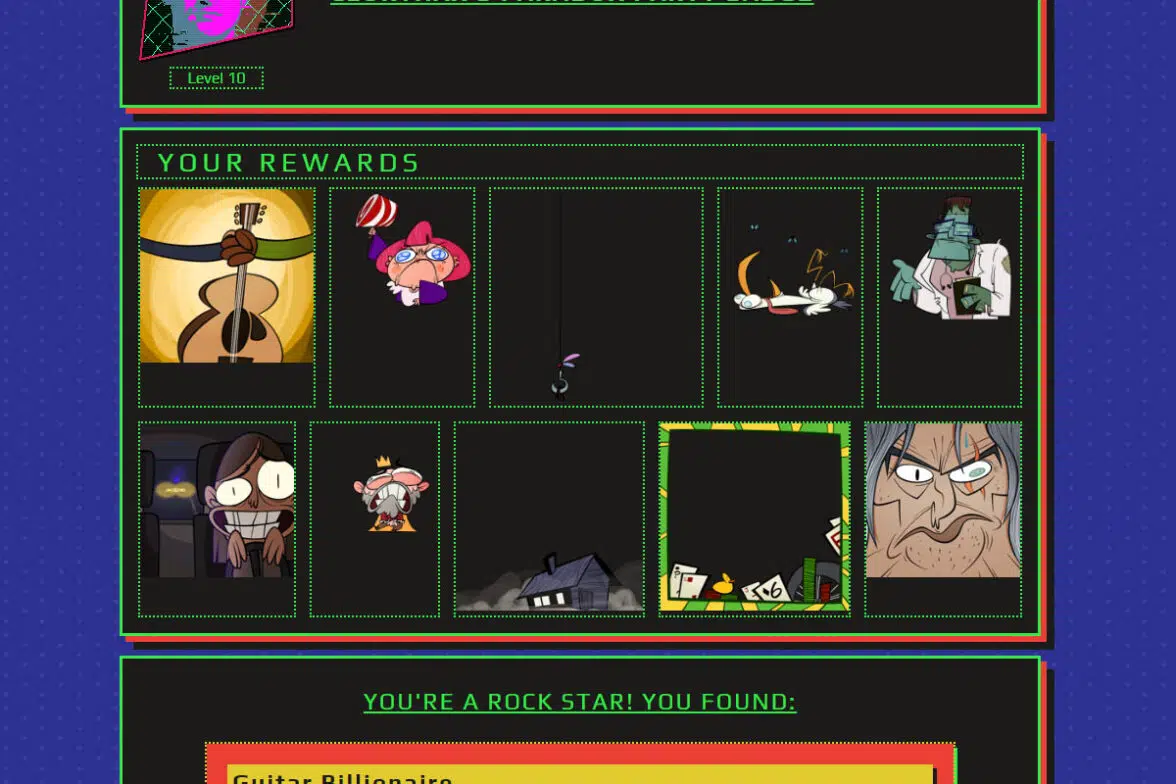View the crowned old man reward tile
The image size is (1176, 784).
pos(375,518)
